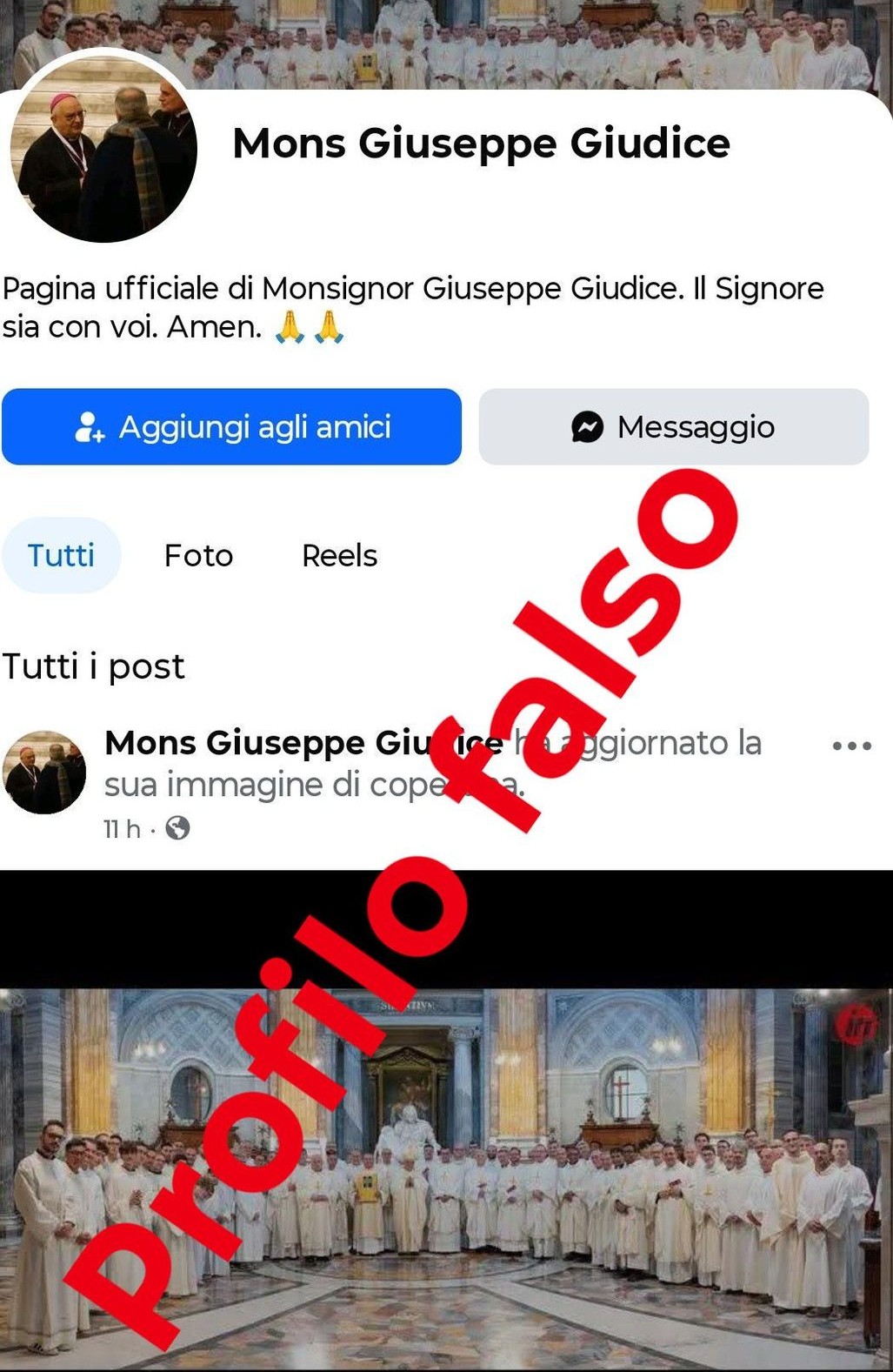The height and width of the screenshot is (1372, 893).
Task: Tap Aggiungi agli amici button
Action: click(x=231, y=426)
